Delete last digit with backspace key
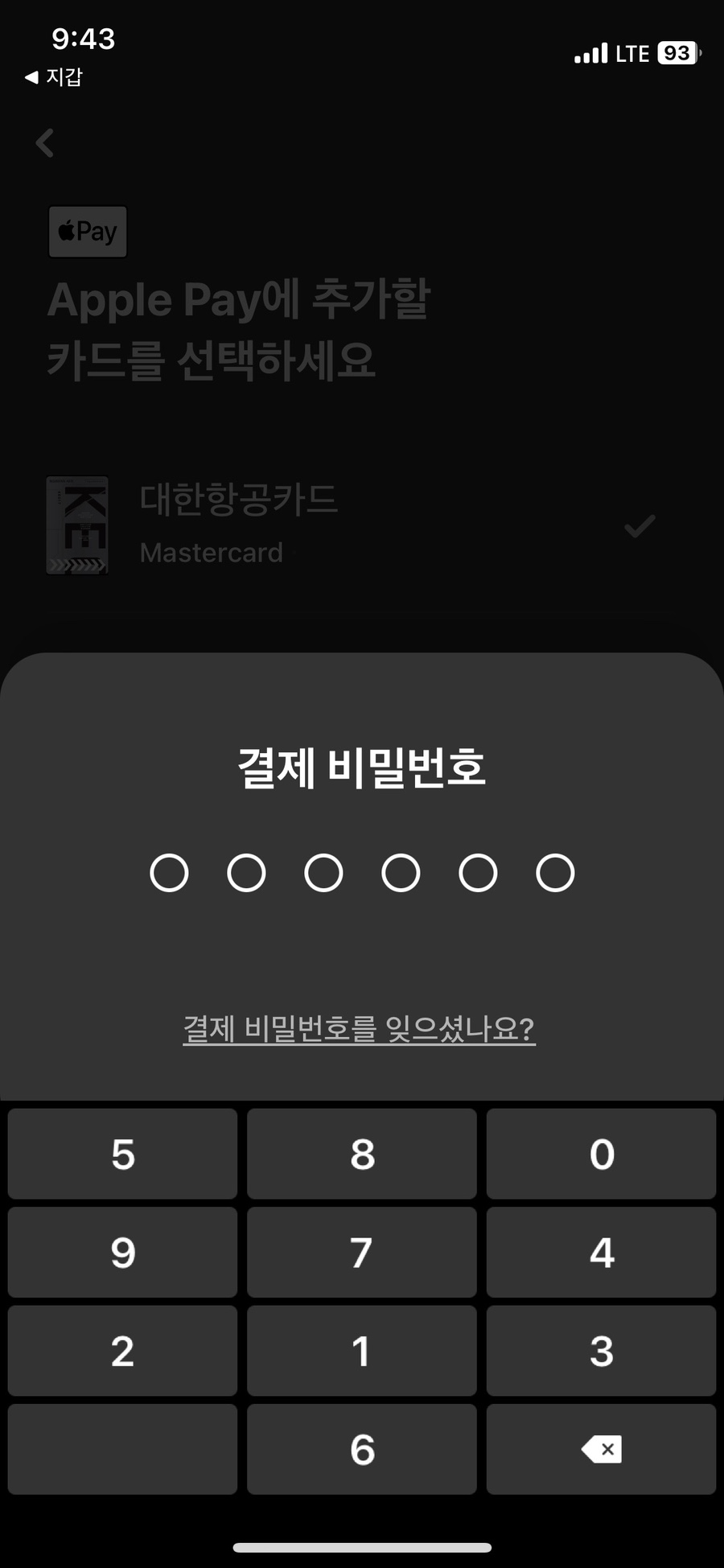The image size is (724, 1568). [x=601, y=1449]
